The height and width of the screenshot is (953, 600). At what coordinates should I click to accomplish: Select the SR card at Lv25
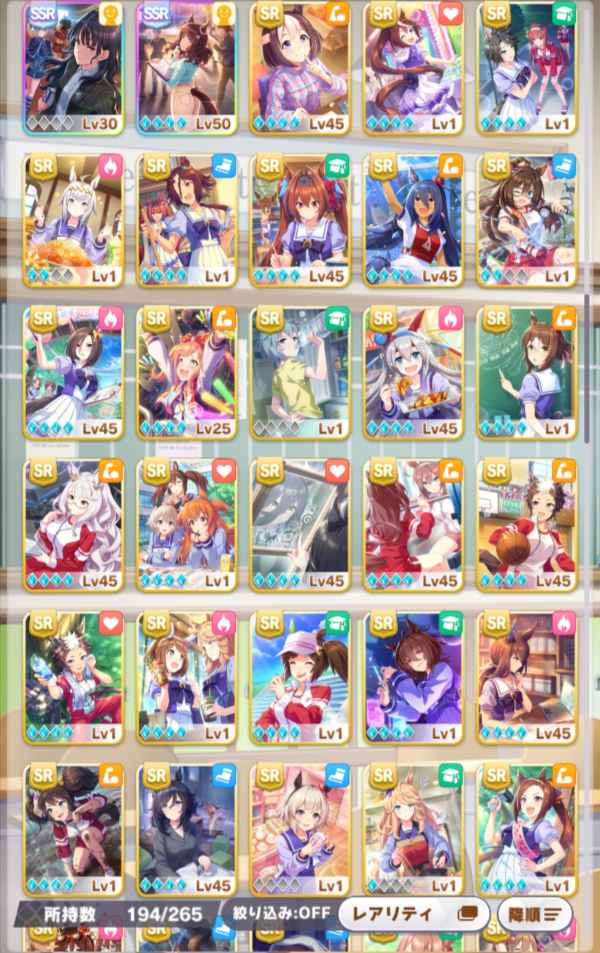click(185, 372)
